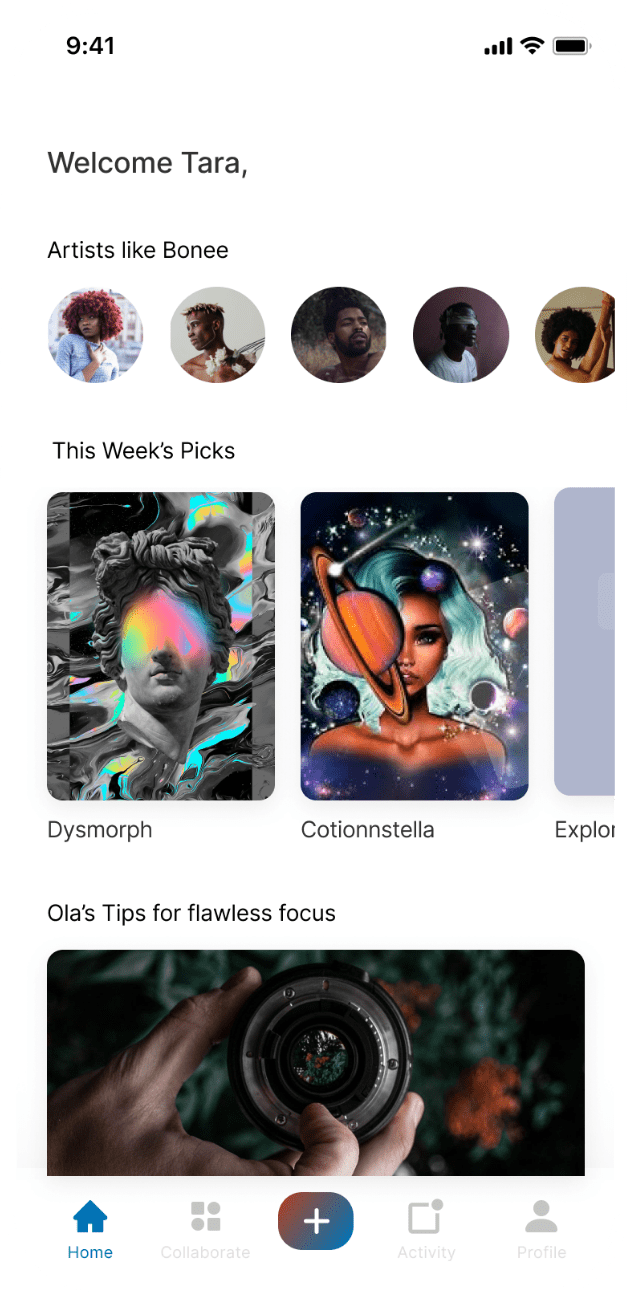
Task: Open the artist with red curly hair
Action: [x=95, y=335]
